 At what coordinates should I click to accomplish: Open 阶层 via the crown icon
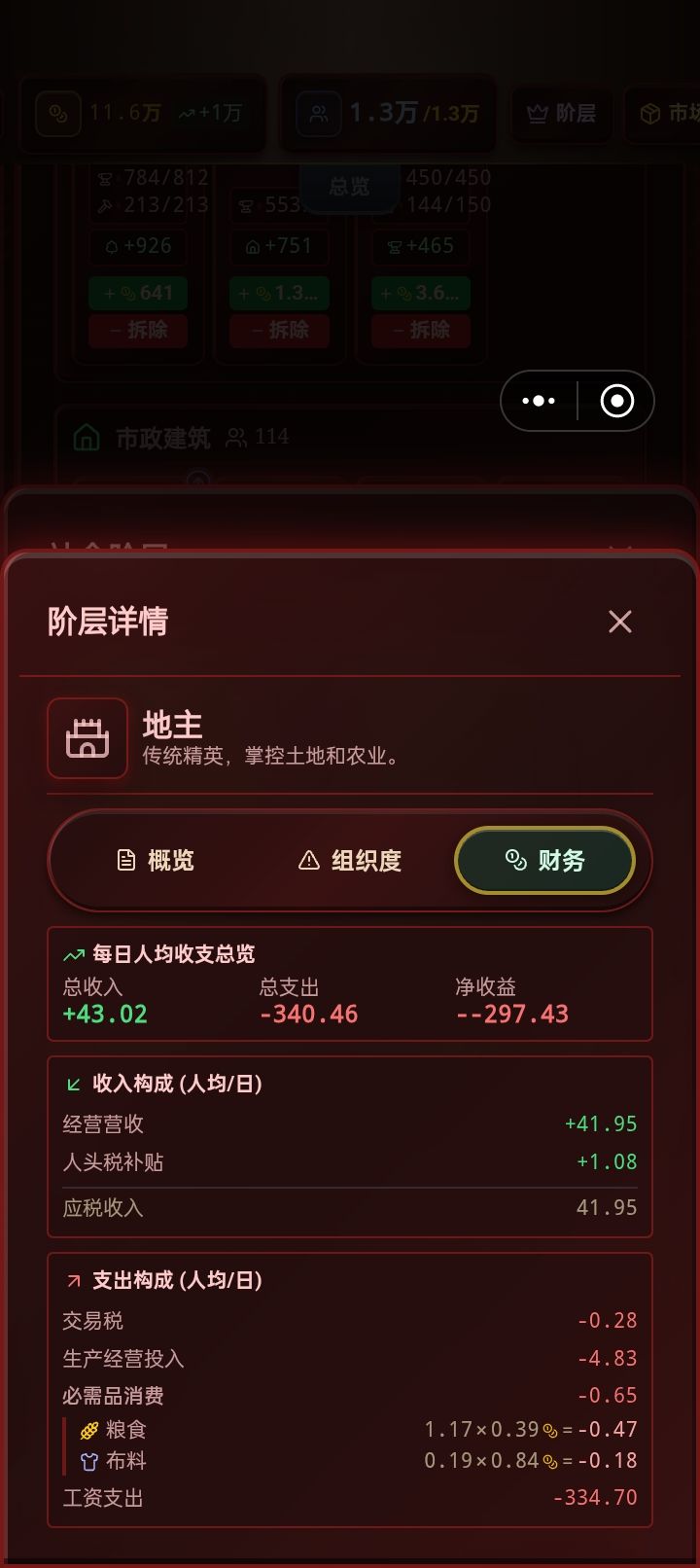[537, 114]
